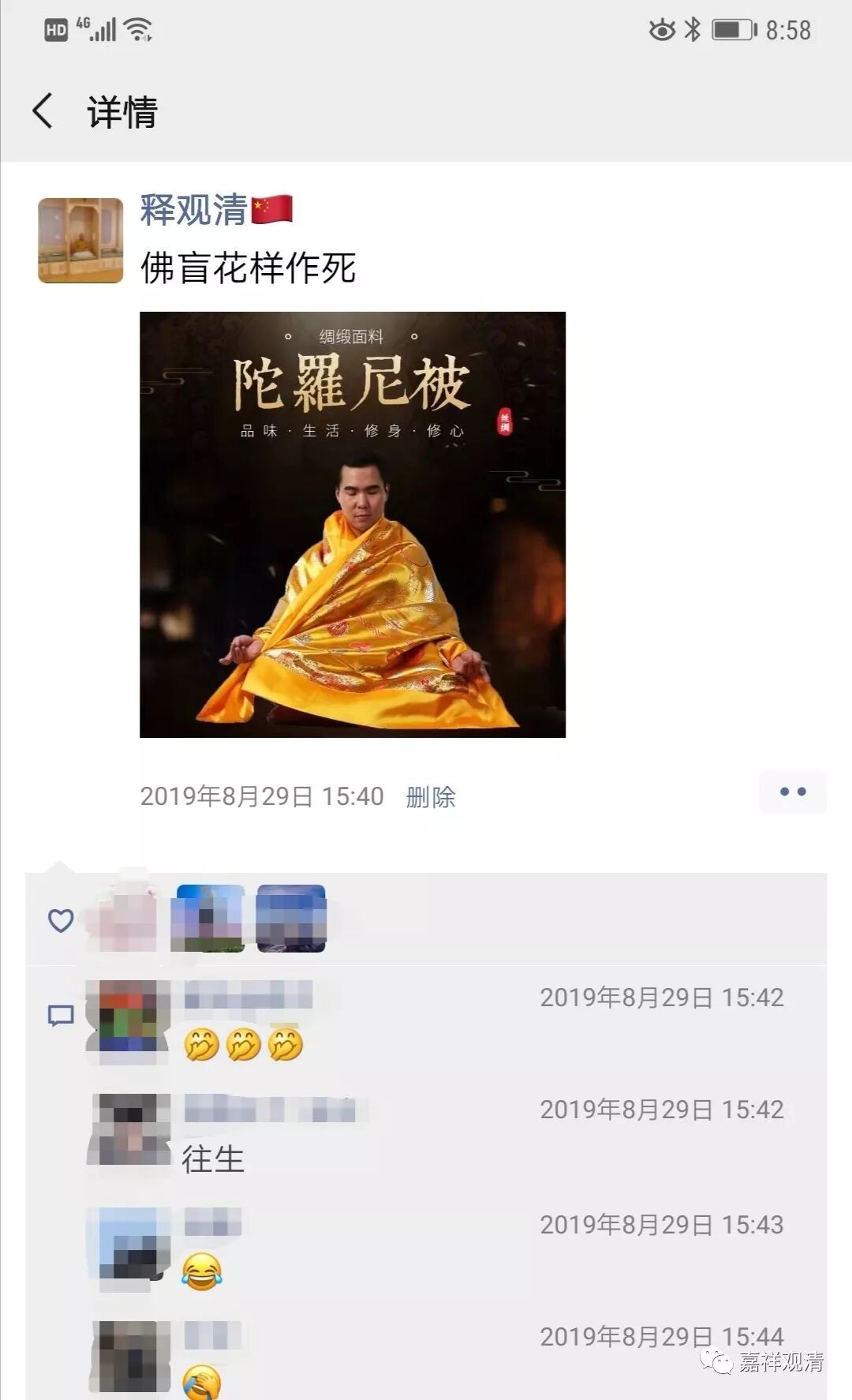Open 释观清's profile avatar

coord(80,241)
